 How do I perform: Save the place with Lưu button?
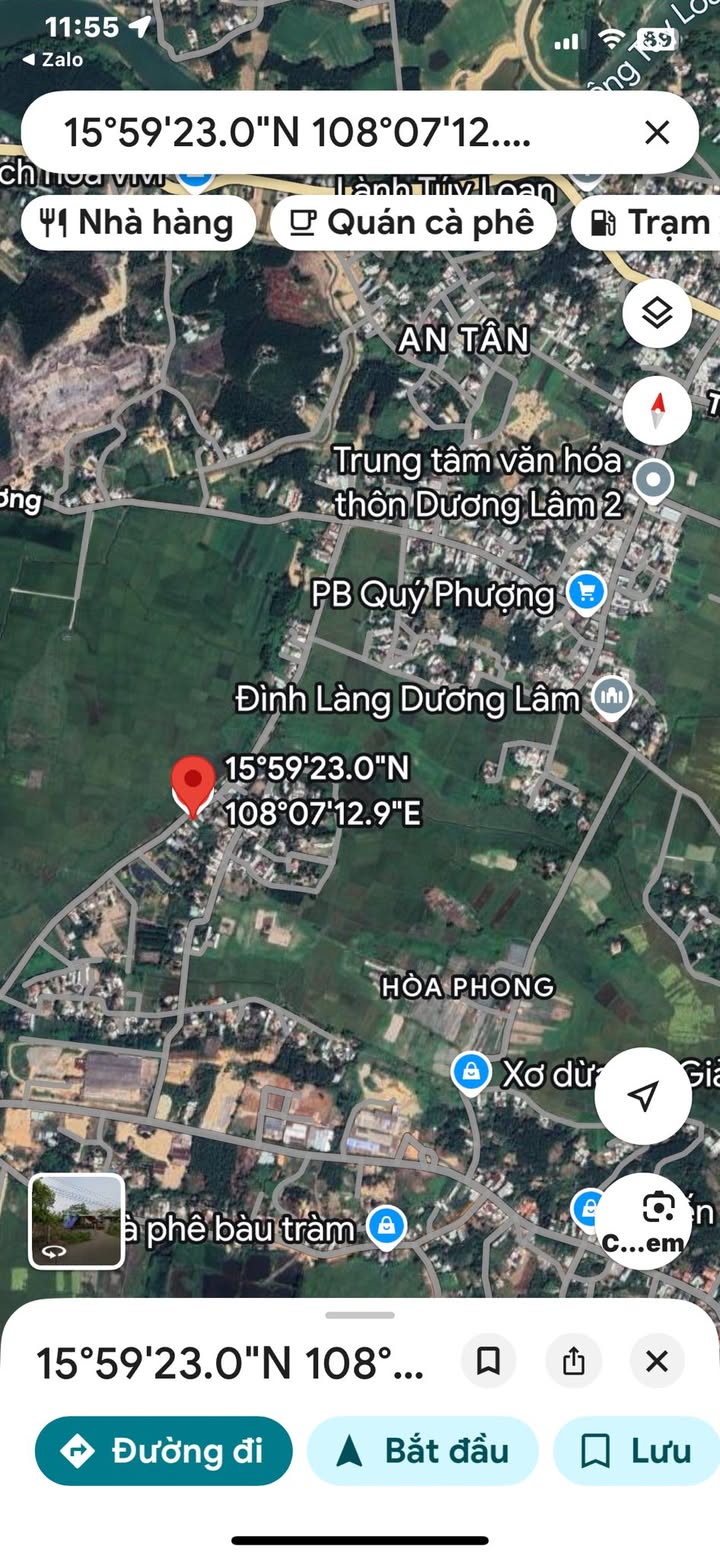click(x=636, y=1450)
